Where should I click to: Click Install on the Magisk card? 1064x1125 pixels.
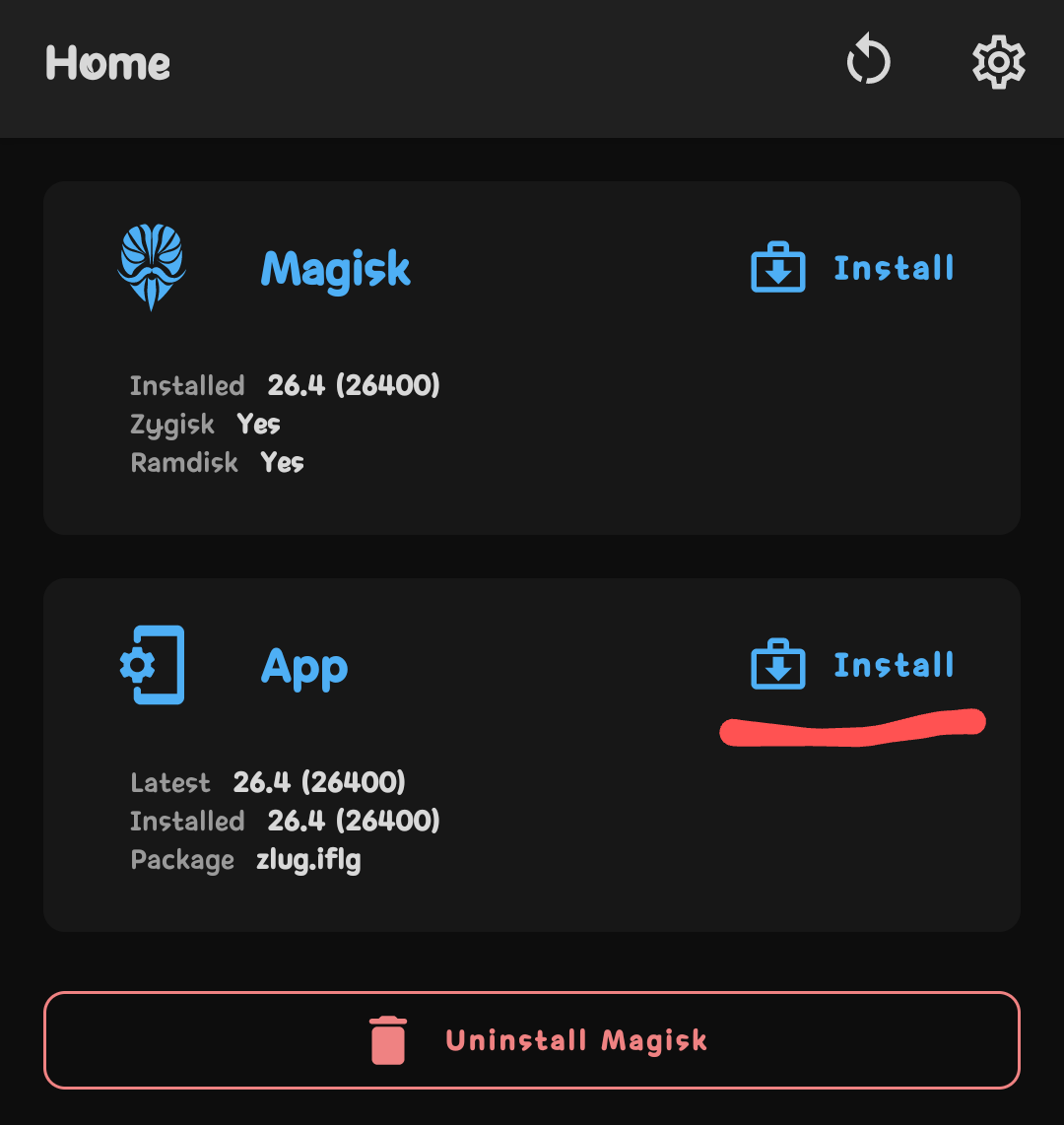(x=894, y=267)
